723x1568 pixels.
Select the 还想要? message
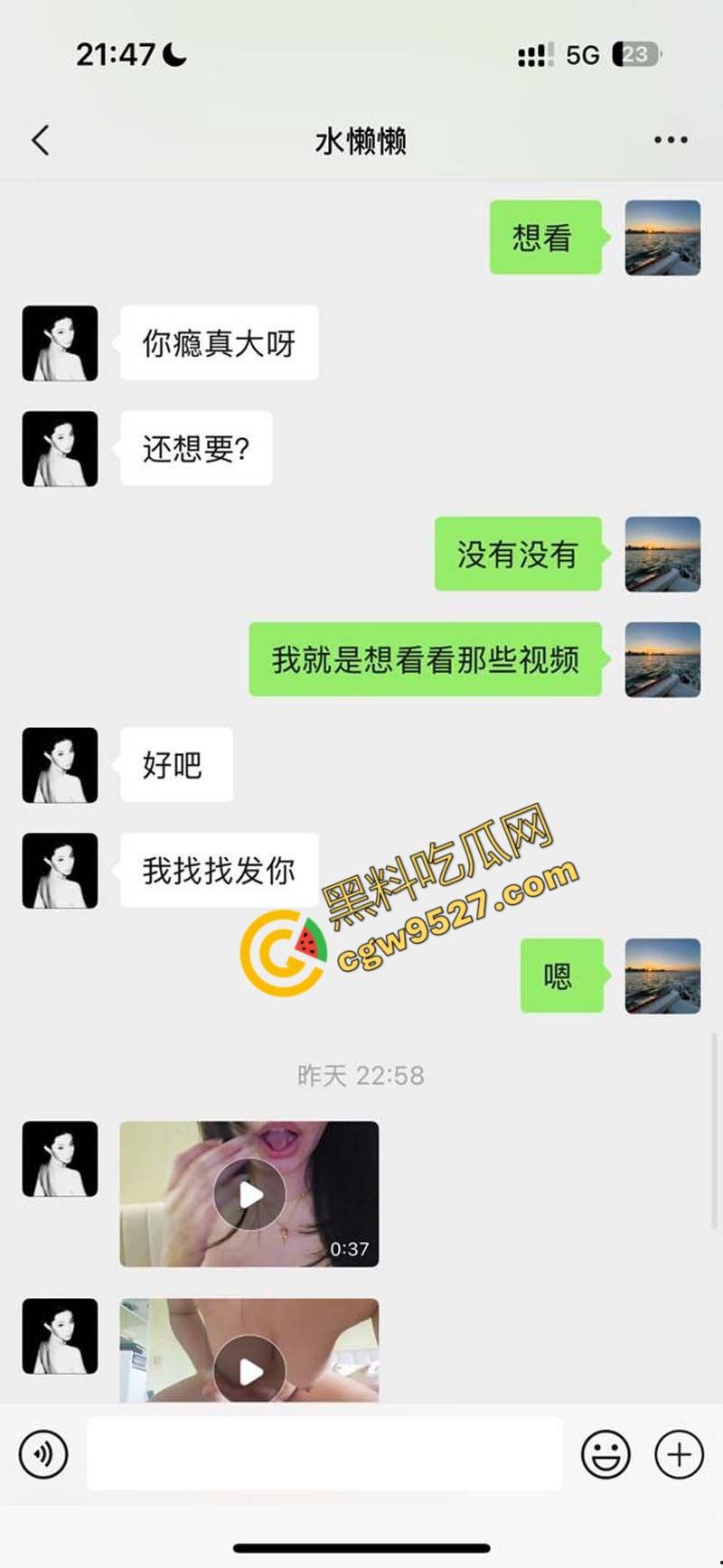point(195,448)
